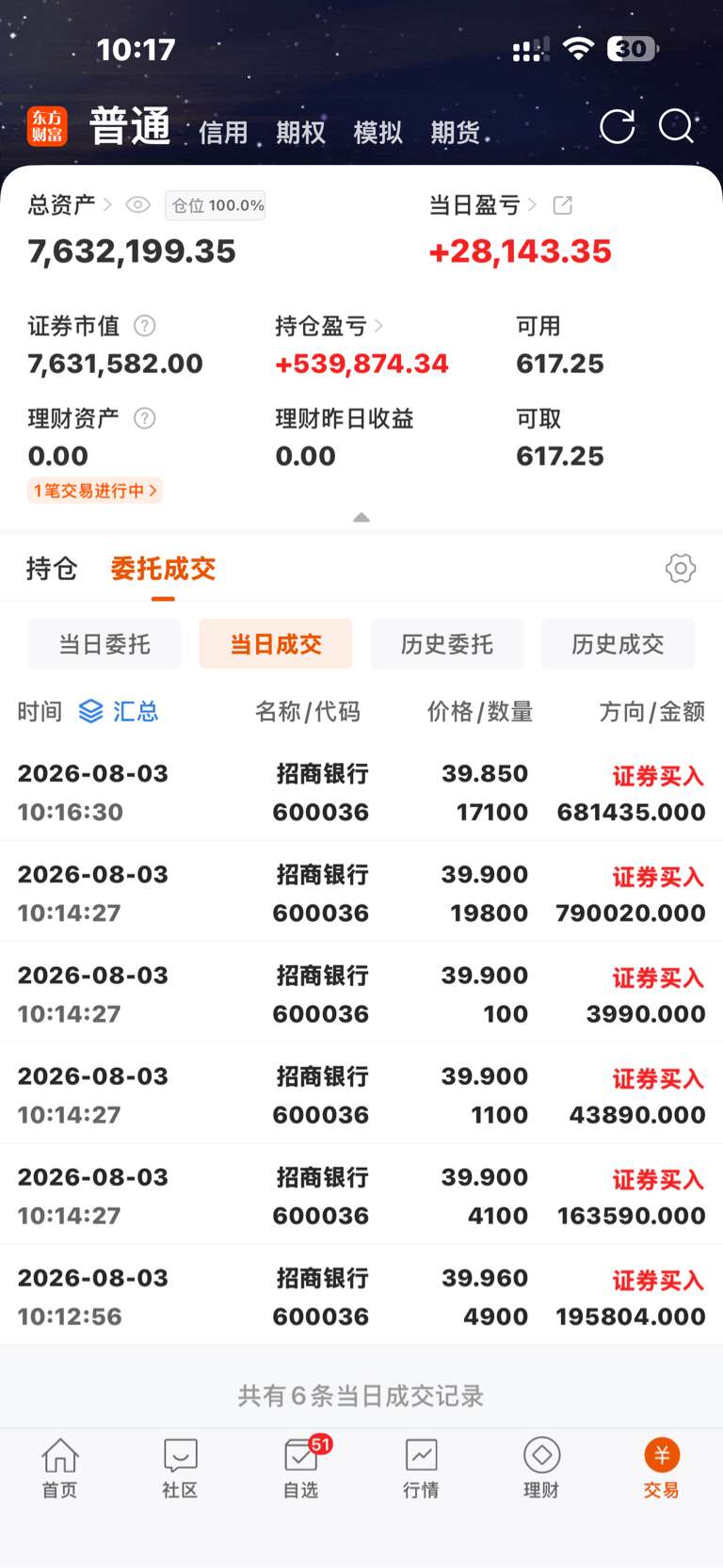This screenshot has width=723, height=1568.
Task: Open the list settings gear
Action: coord(681,568)
